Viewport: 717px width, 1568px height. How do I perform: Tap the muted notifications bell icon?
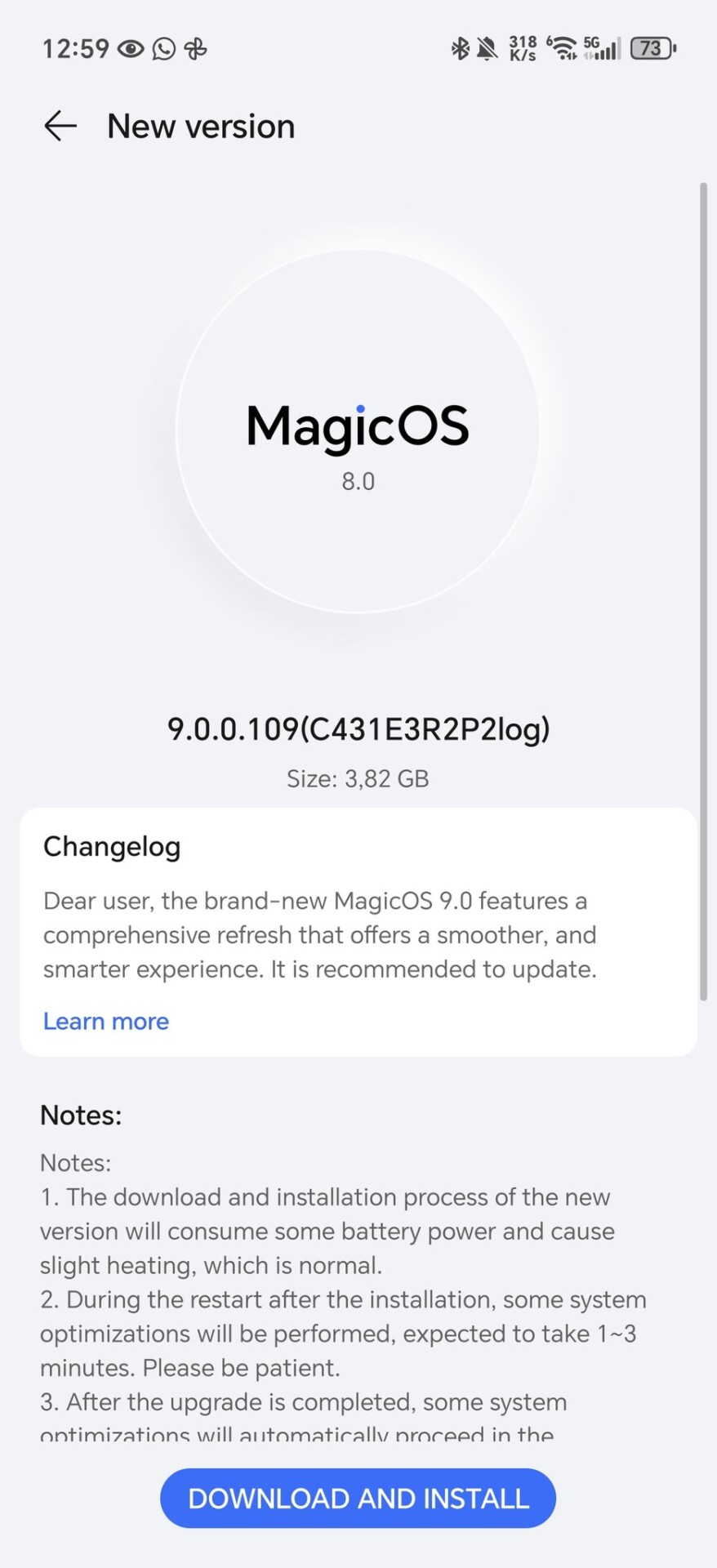point(486,49)
